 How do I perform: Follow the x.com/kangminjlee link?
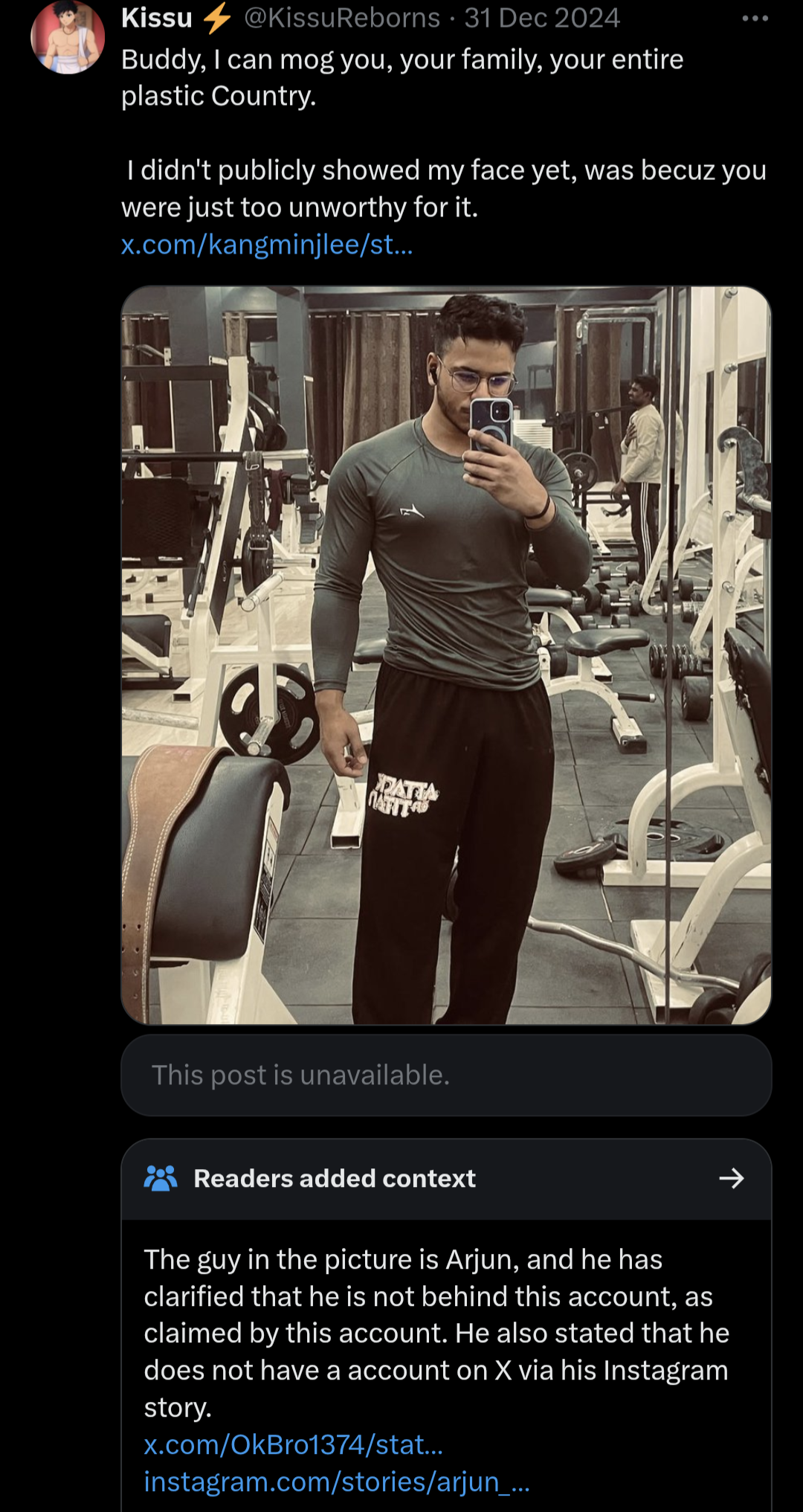tap(267, 245)
